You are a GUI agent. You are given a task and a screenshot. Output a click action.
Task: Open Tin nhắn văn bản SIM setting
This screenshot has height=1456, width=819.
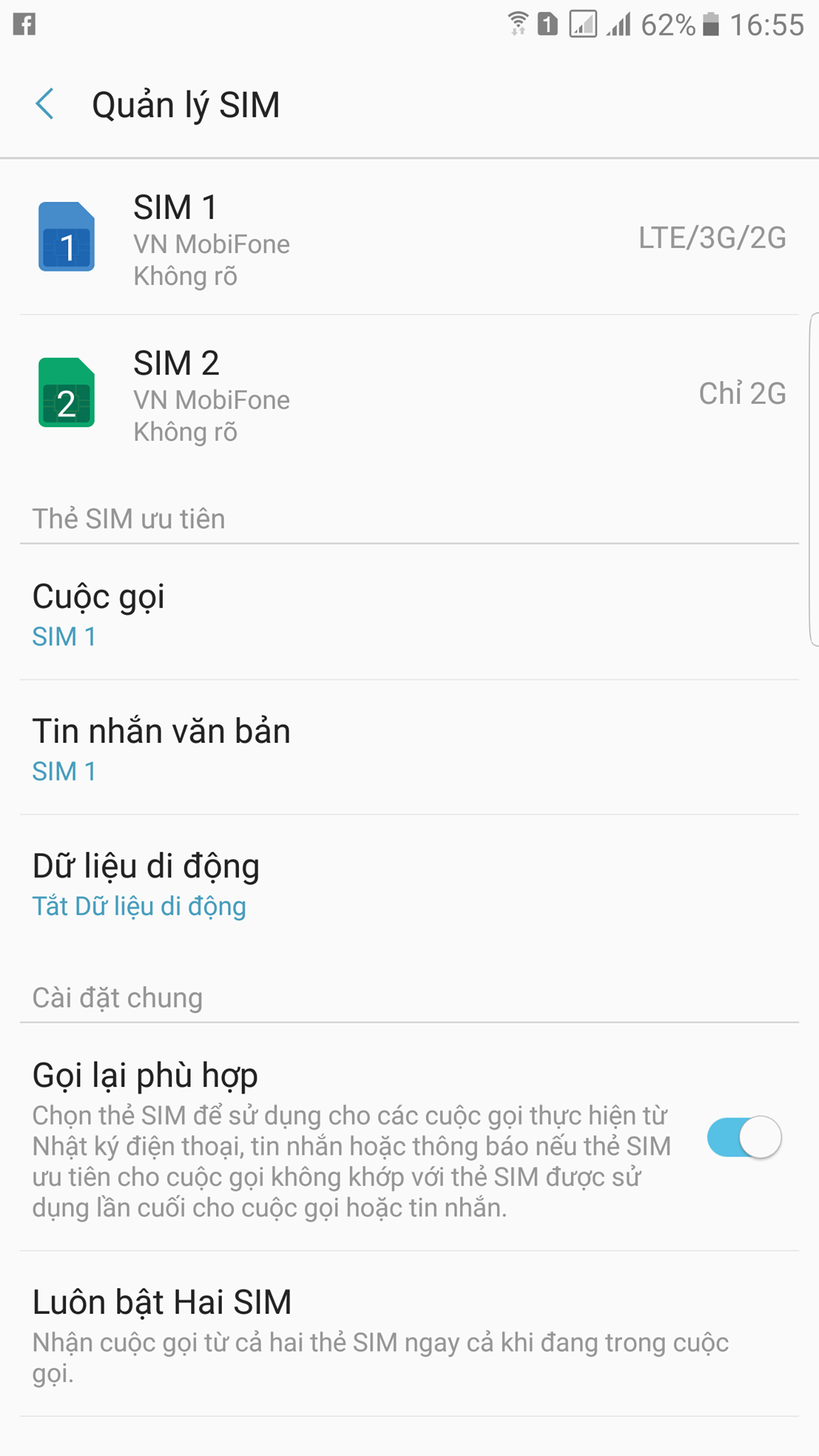click(x=409, y=747)
